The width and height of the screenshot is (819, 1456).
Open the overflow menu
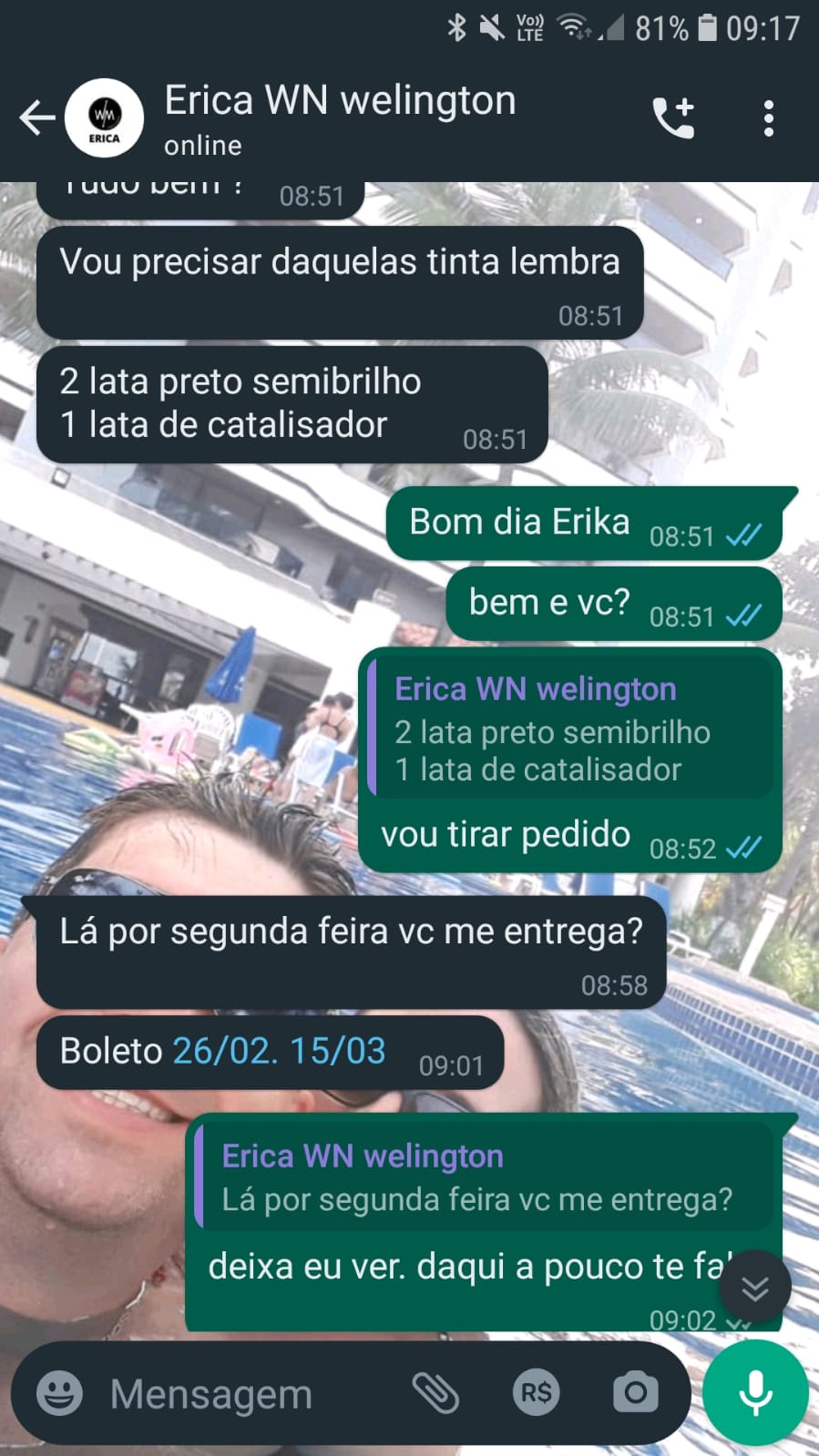pyautogui.click(x=769, y=118)
